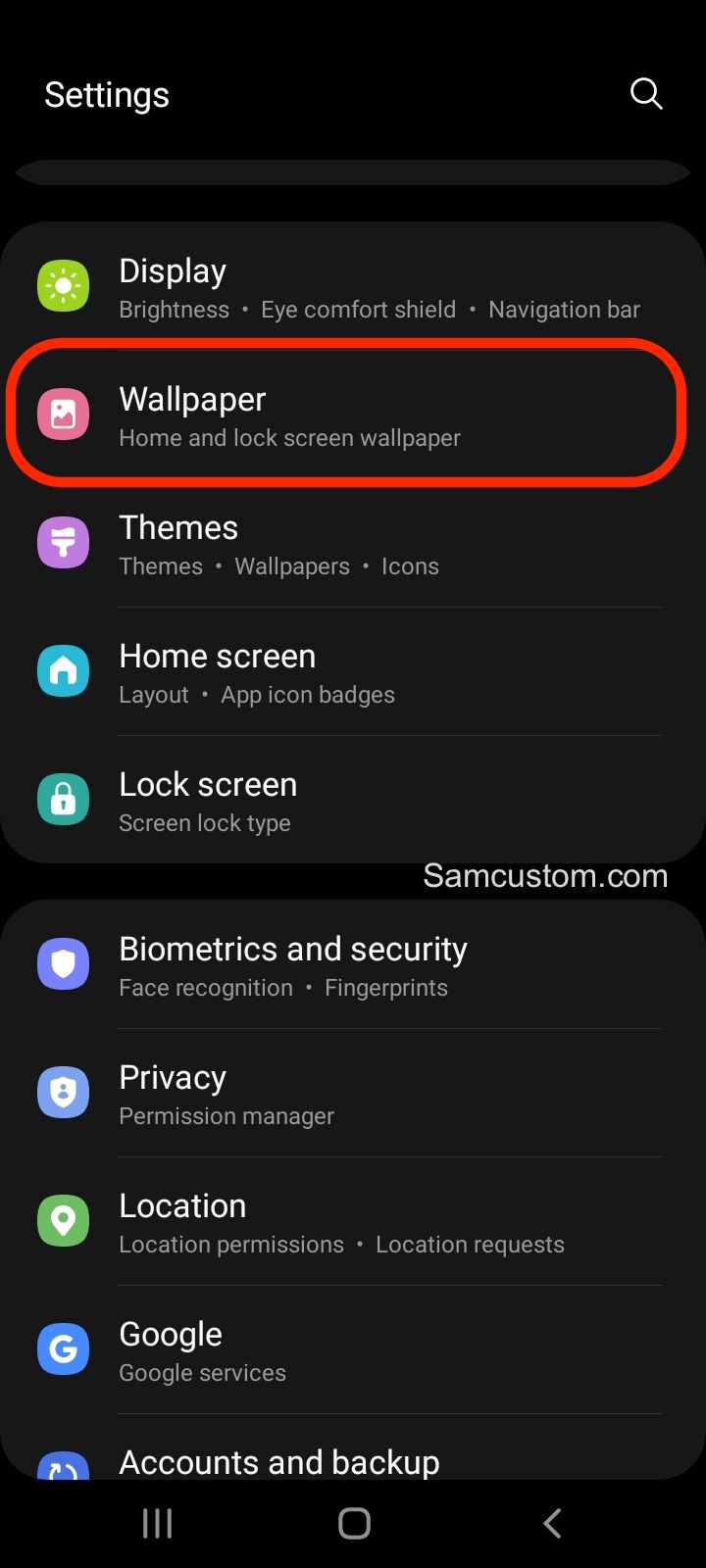
Task: Go to Themes
Action: tap(353, 544)
